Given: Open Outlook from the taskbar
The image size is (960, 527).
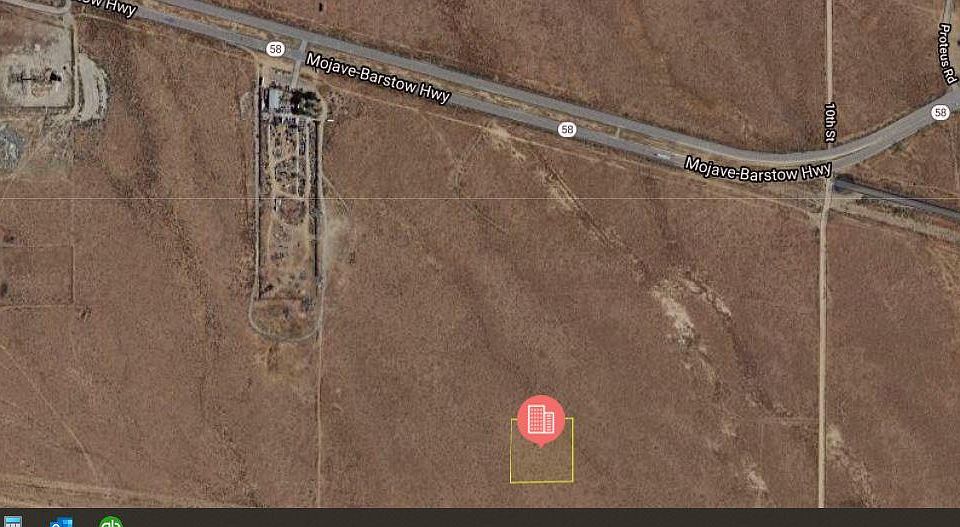Looking at the screenshot, I should click(x=62, y=523).
